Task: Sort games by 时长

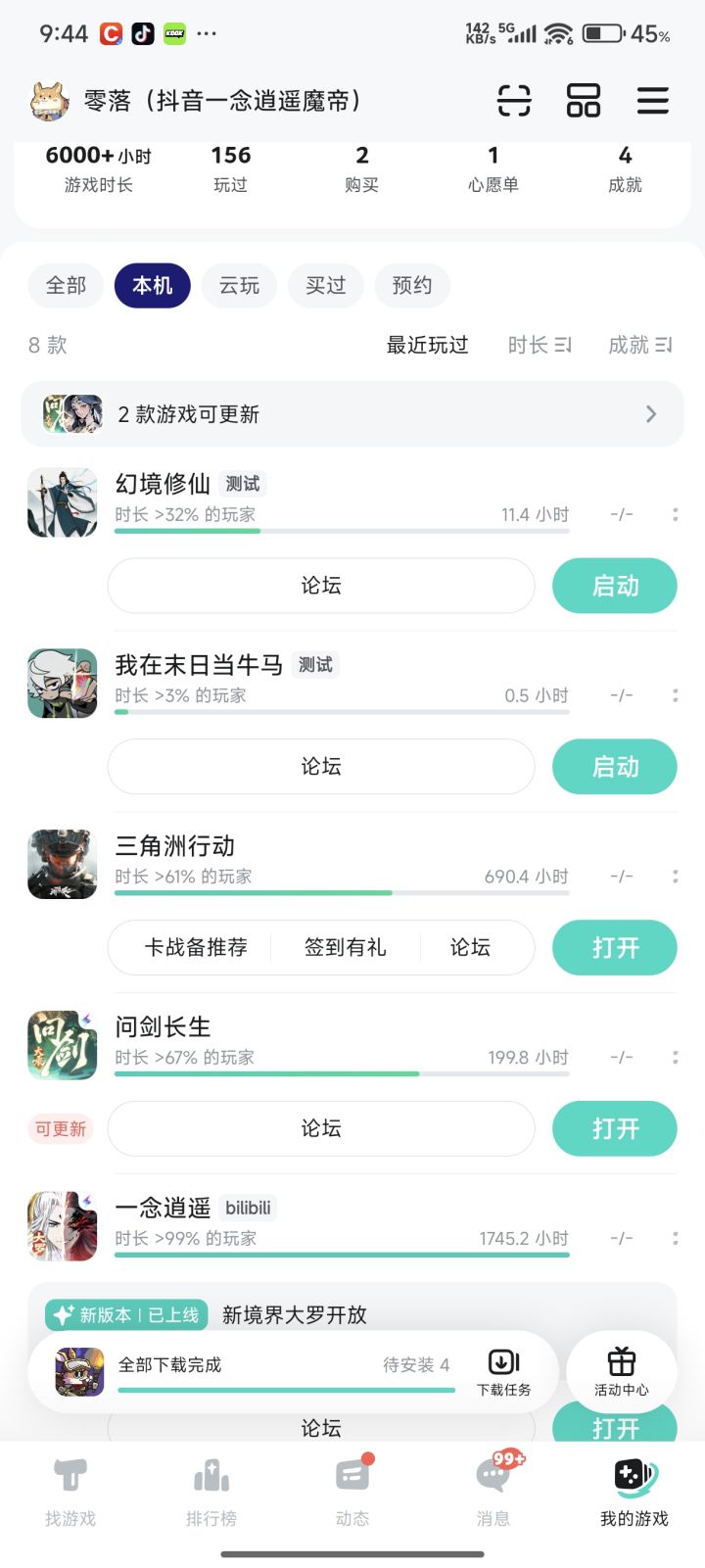Action: click(x=540, y=345)
